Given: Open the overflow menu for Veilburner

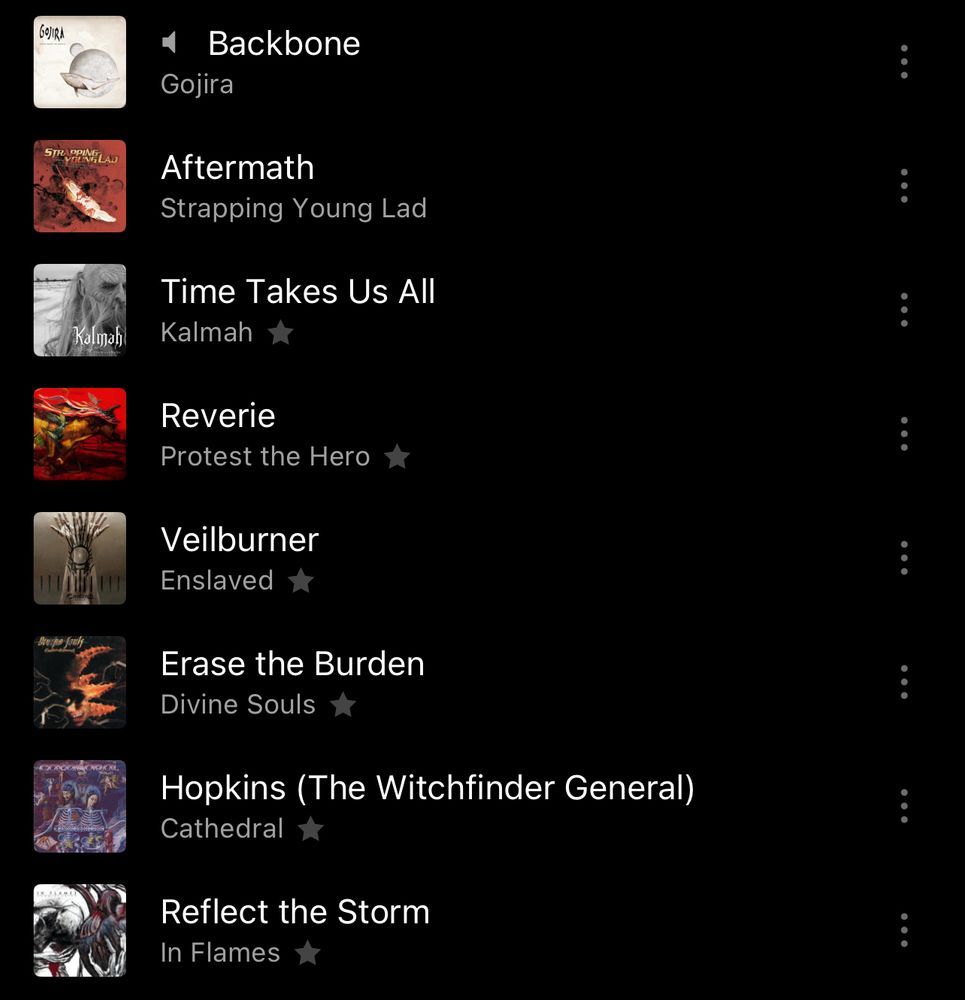Looking at the screenshot, I should pyautogui.click(x=903, y=558).
